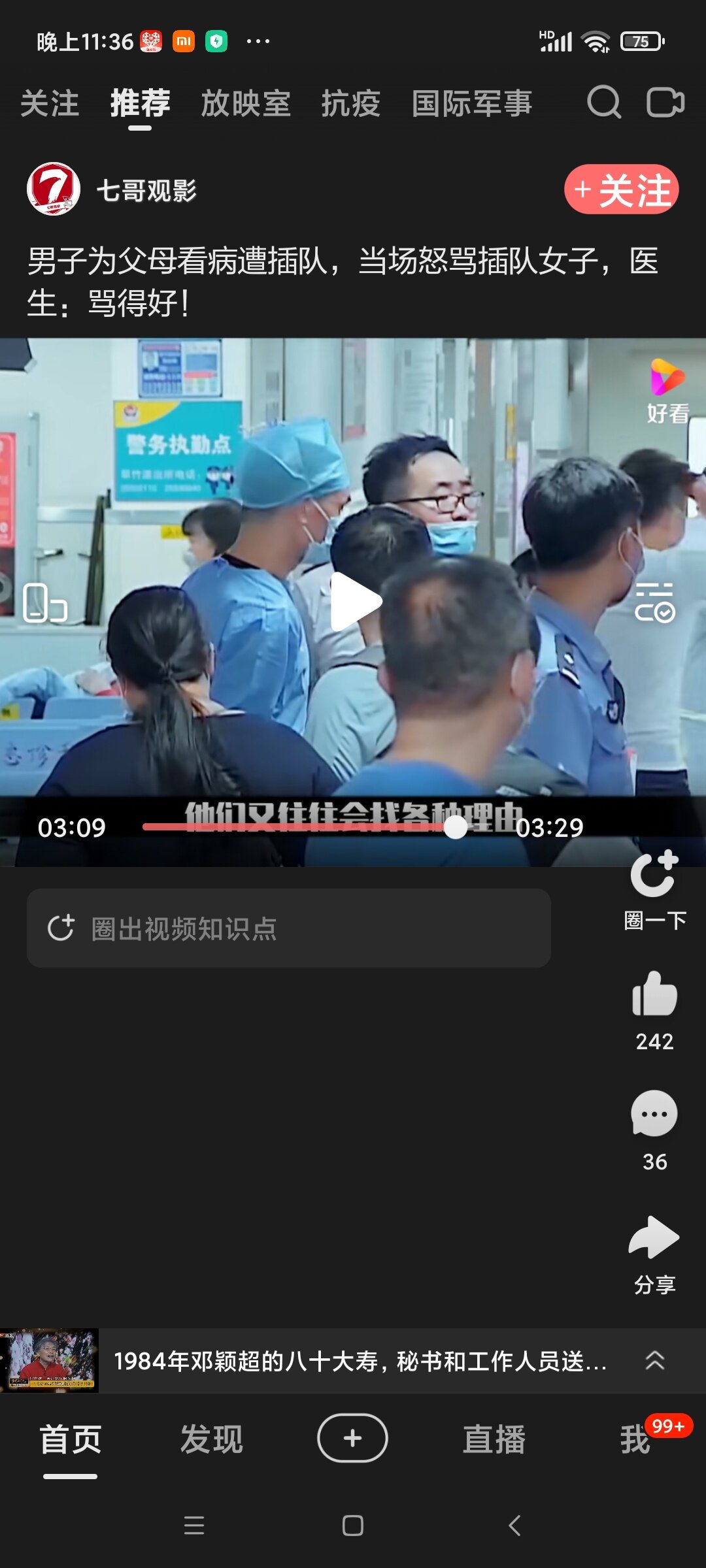Viewport: 706px width, 1568px height.
Task: Open the video camera icon at top right
Action: pyautogui.click(x=665, y=103)
